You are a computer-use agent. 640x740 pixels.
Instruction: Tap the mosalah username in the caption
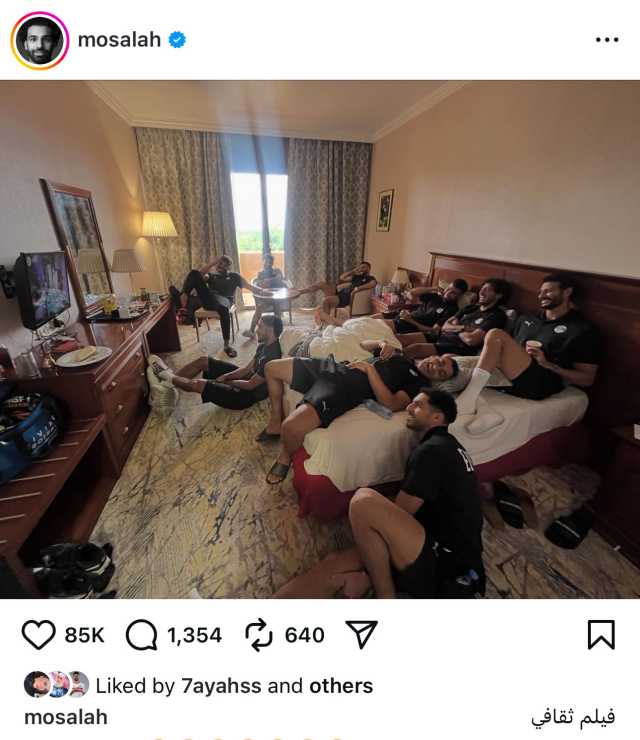(x=66, y=717)
